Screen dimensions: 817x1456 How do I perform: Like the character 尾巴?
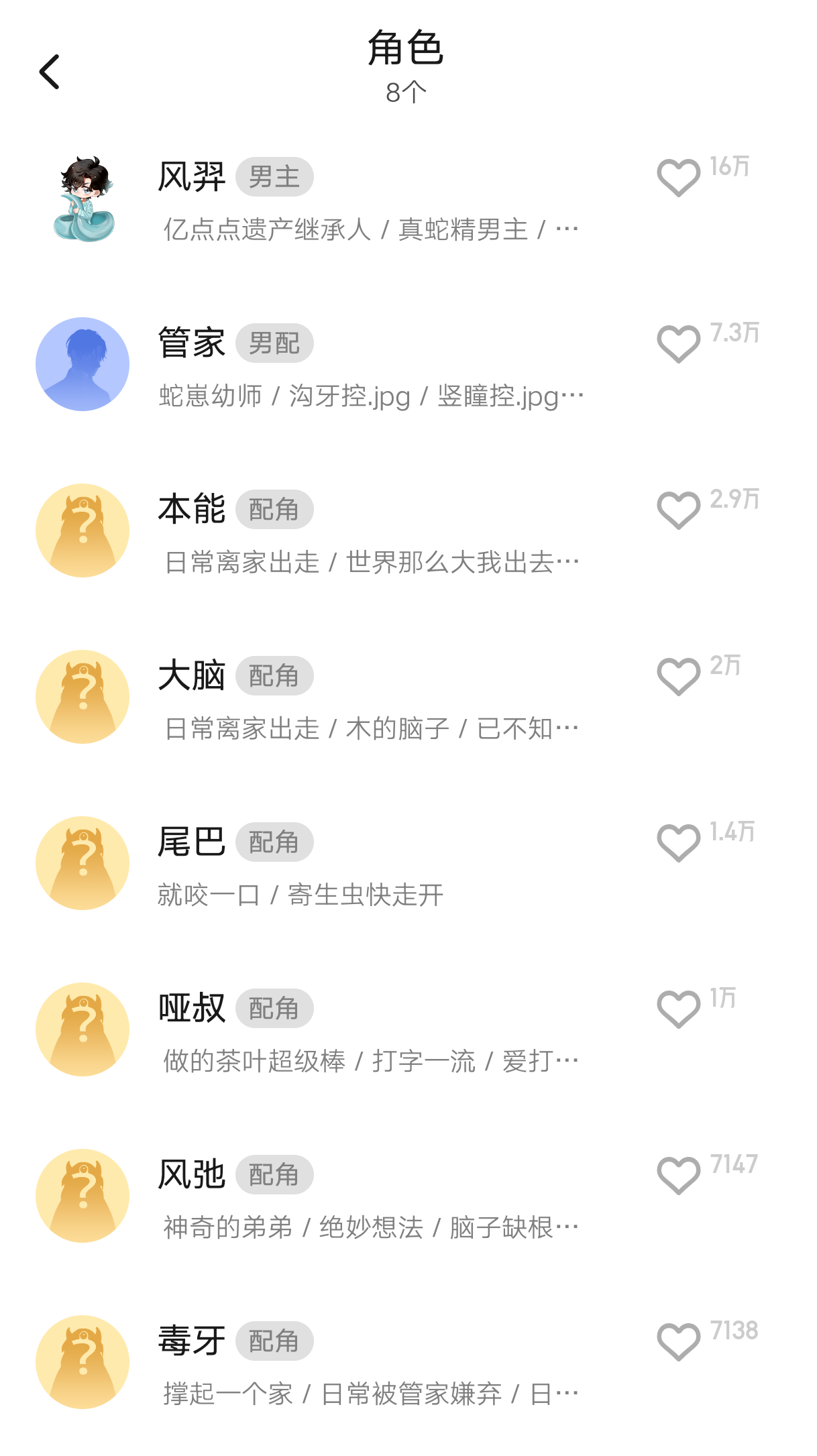tap(678, 842)
